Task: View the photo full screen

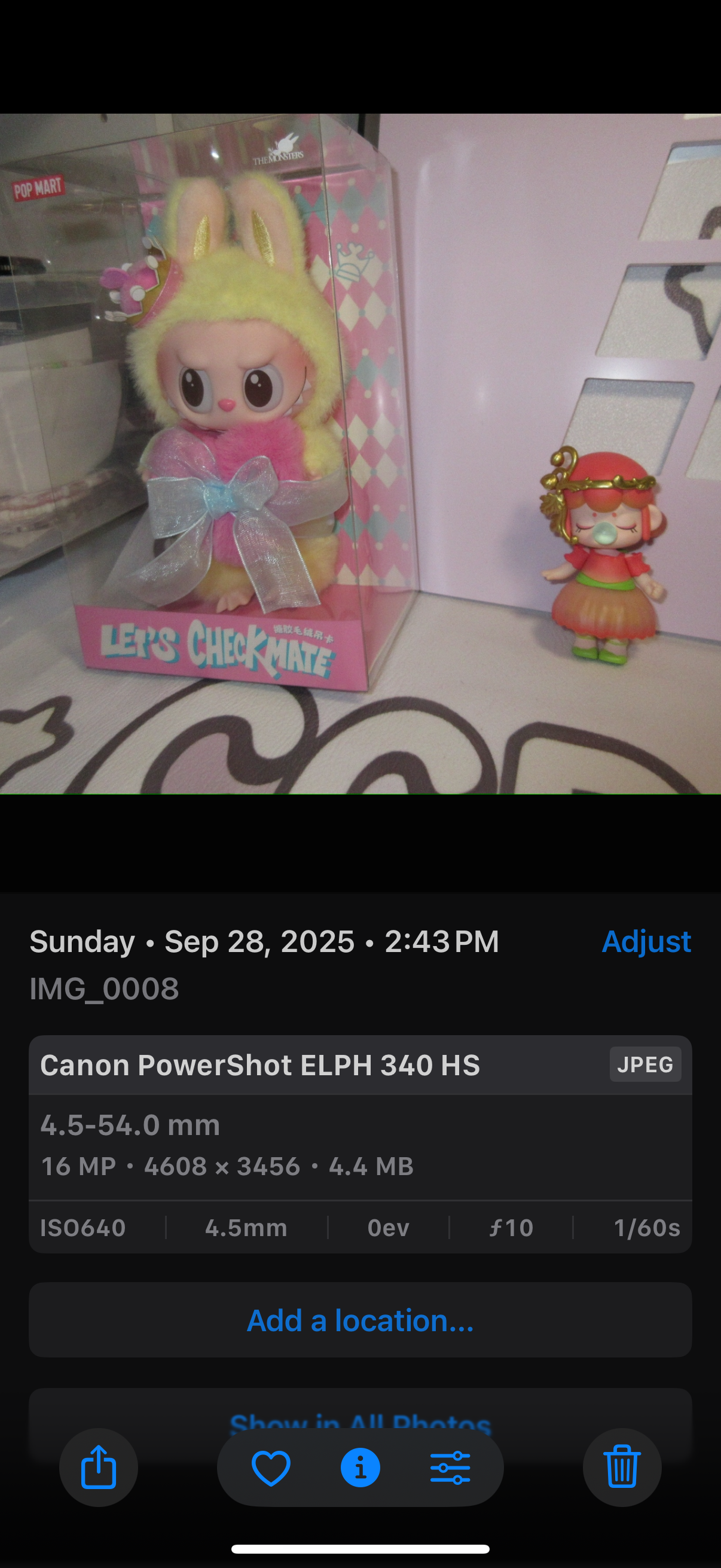Action: 360,453
